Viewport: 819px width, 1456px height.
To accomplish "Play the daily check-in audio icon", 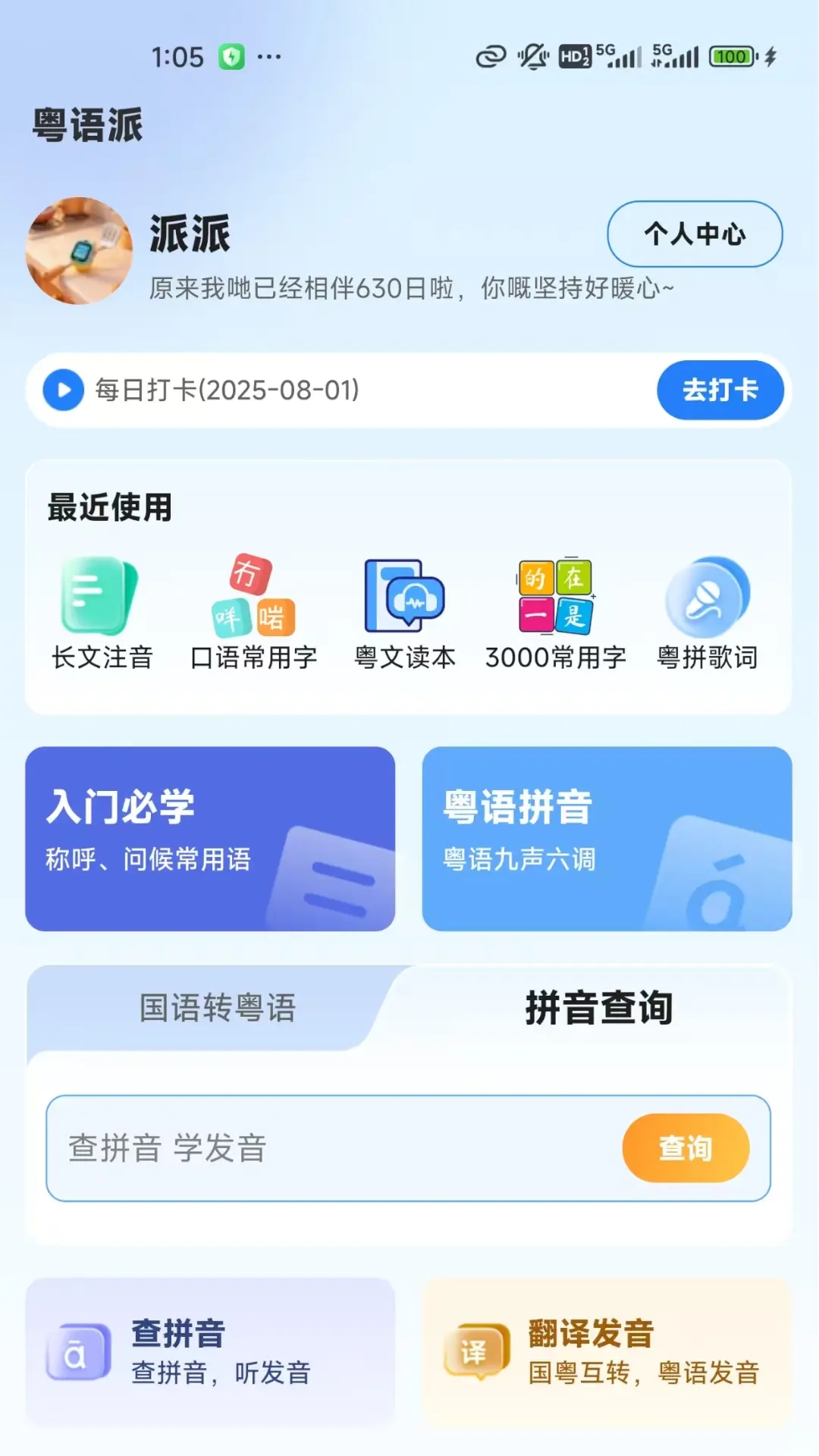I will pyautogui.click(x=64, y=390).
